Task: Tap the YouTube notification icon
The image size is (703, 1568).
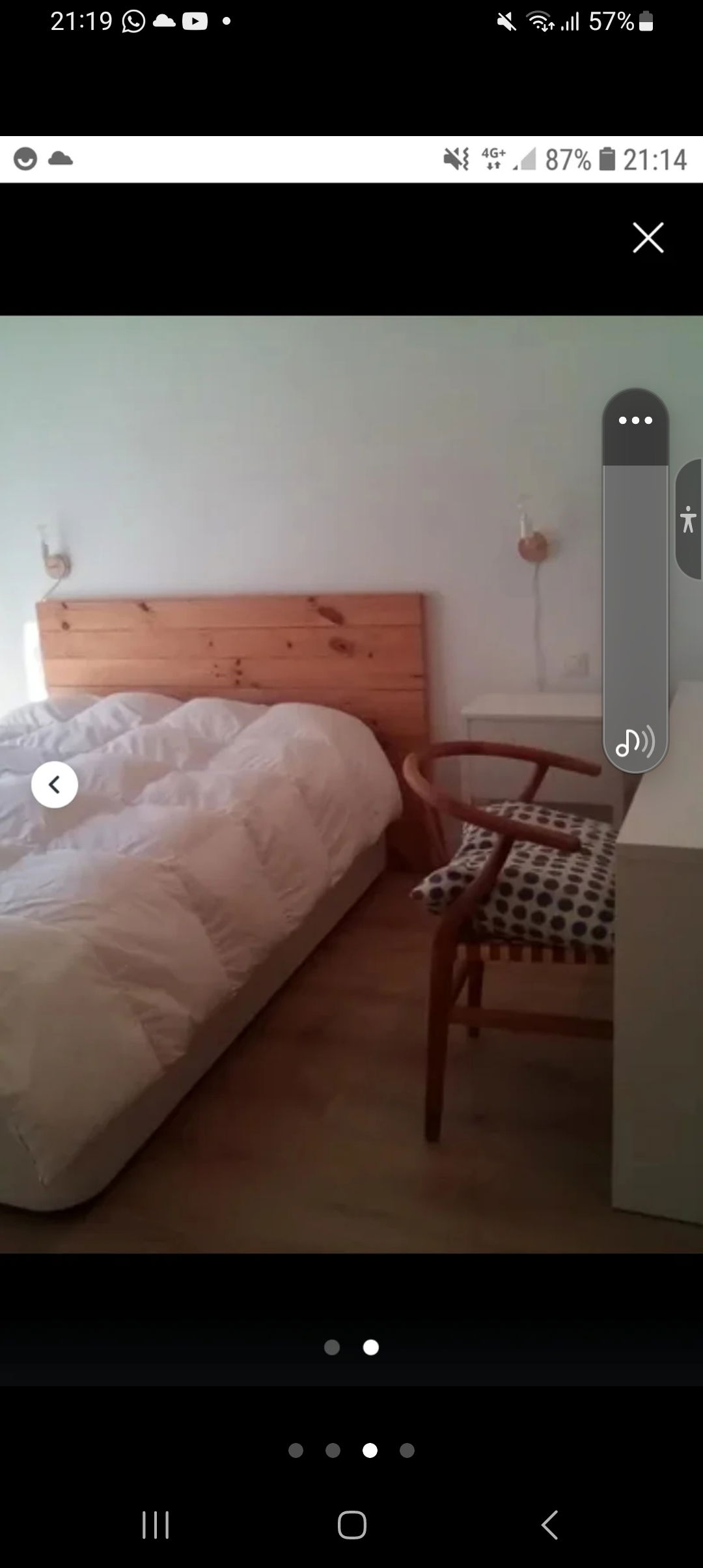Action: tap(195, 21)
